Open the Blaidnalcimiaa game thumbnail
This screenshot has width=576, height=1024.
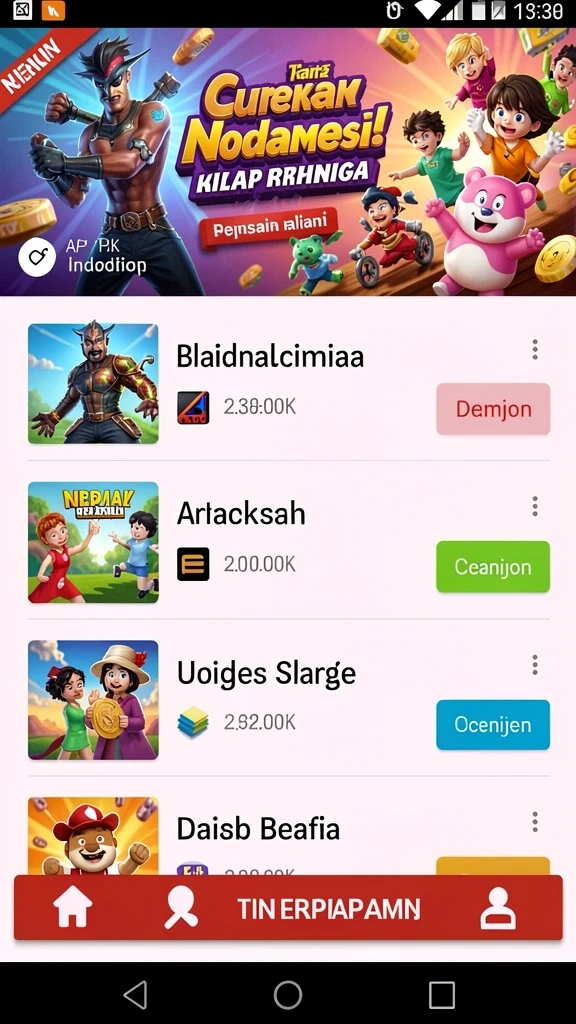(x=93, y=384)
